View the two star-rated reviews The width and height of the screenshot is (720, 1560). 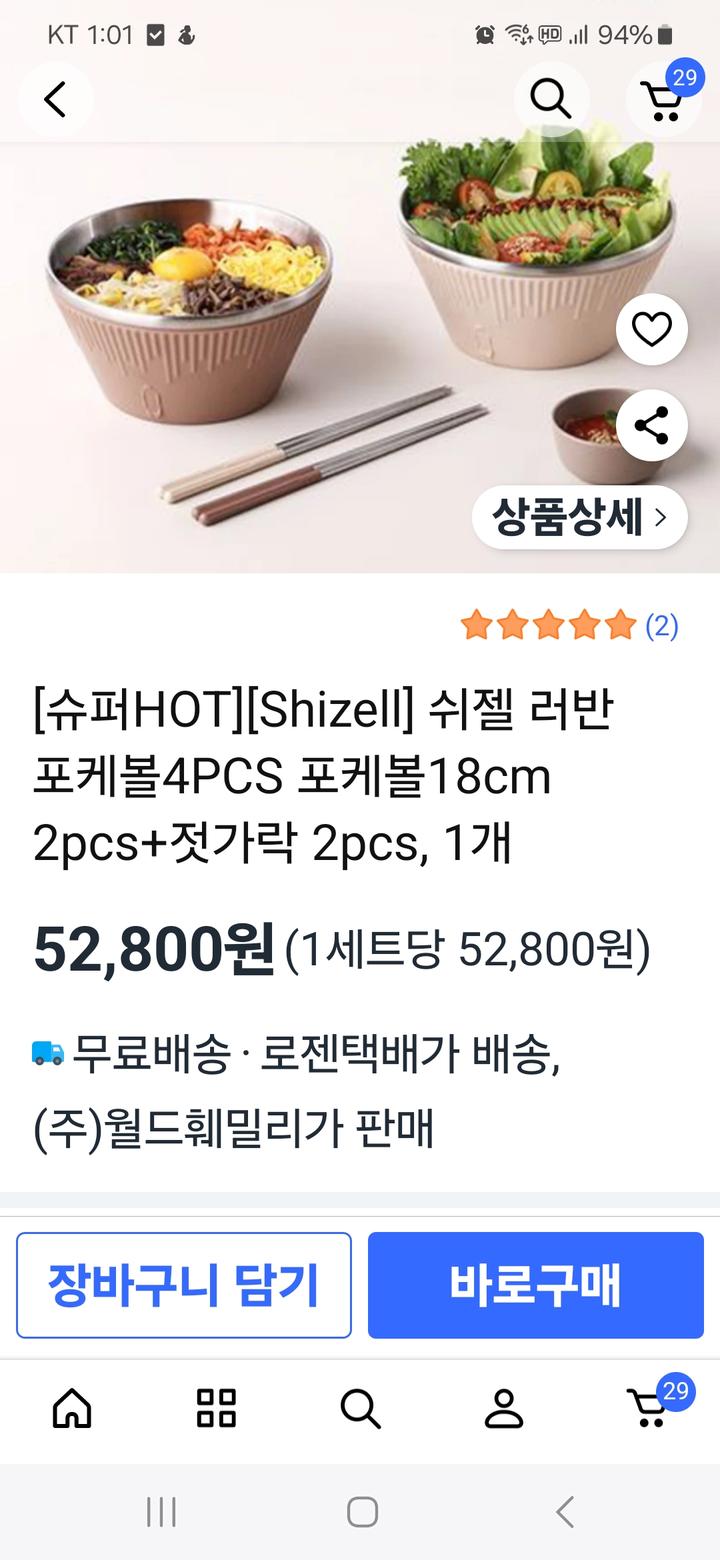568,626
